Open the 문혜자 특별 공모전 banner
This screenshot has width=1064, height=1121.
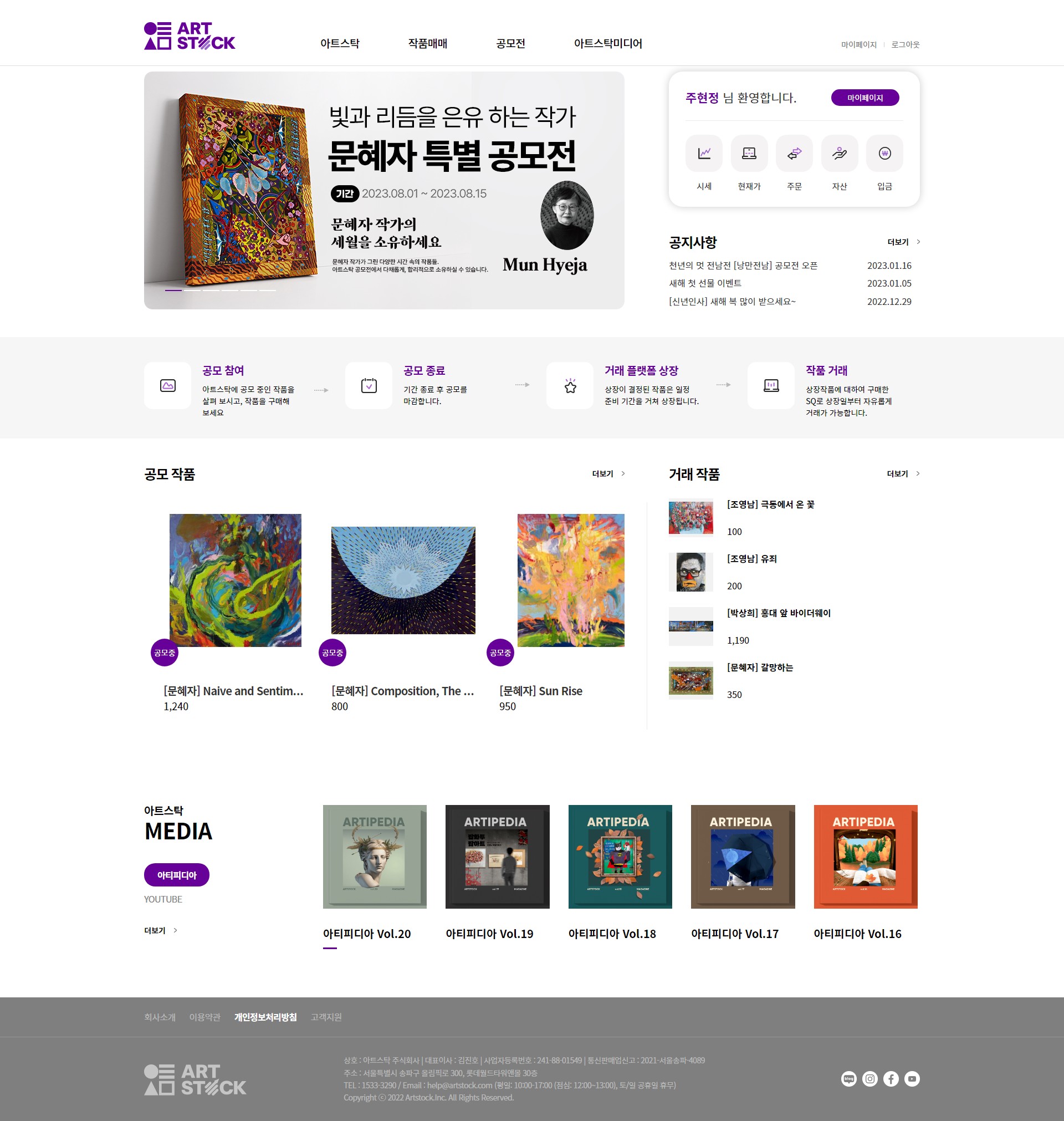point(384,190)
